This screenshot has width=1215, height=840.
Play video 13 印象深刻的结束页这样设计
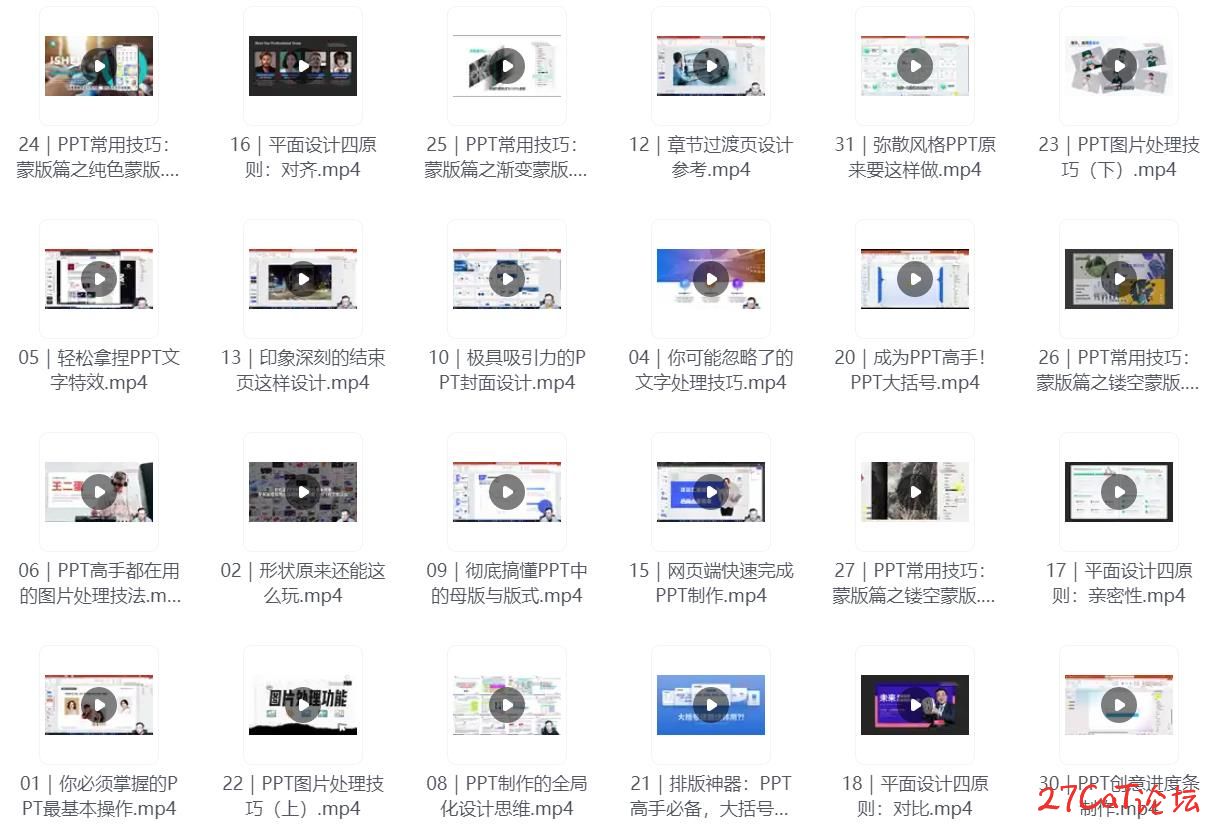pyautogui.click(x=303, y=279)
